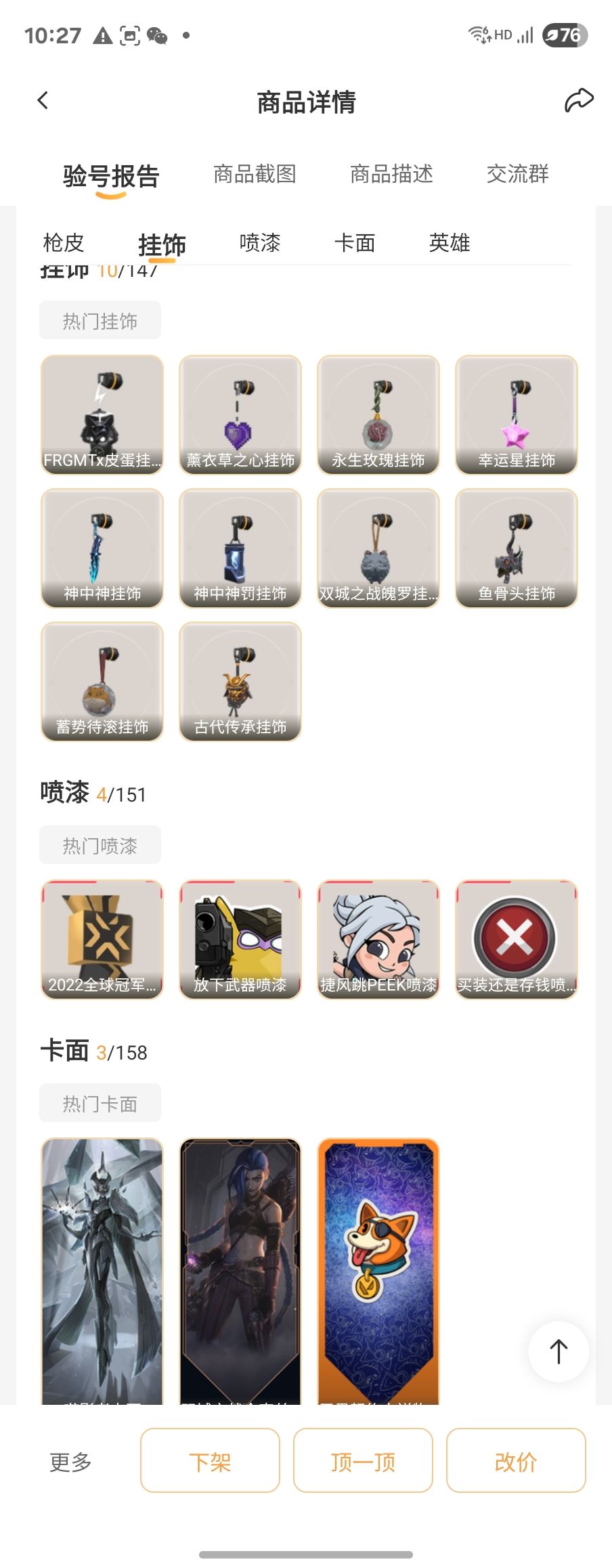Tap the WeChat icon in the status bar
612x1568 pixels.
tap(156, 38)
